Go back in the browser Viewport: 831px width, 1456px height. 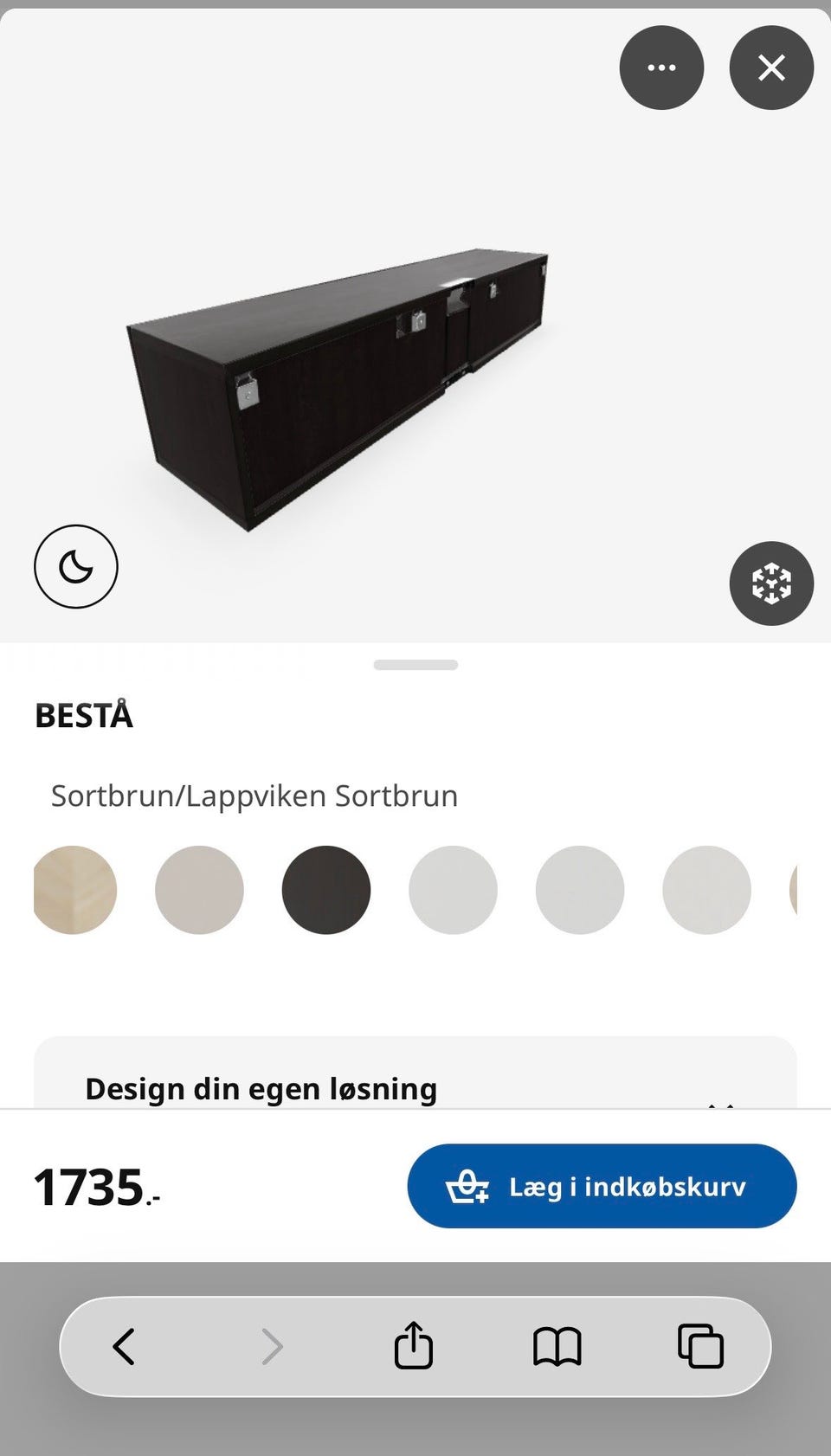coord(125,1346)
